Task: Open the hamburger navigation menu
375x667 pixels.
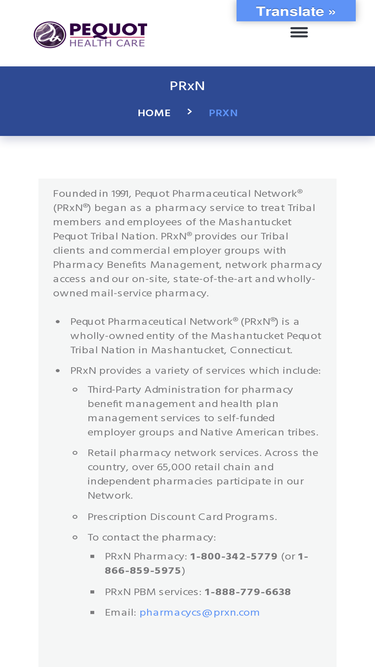Action: point(299,32)
